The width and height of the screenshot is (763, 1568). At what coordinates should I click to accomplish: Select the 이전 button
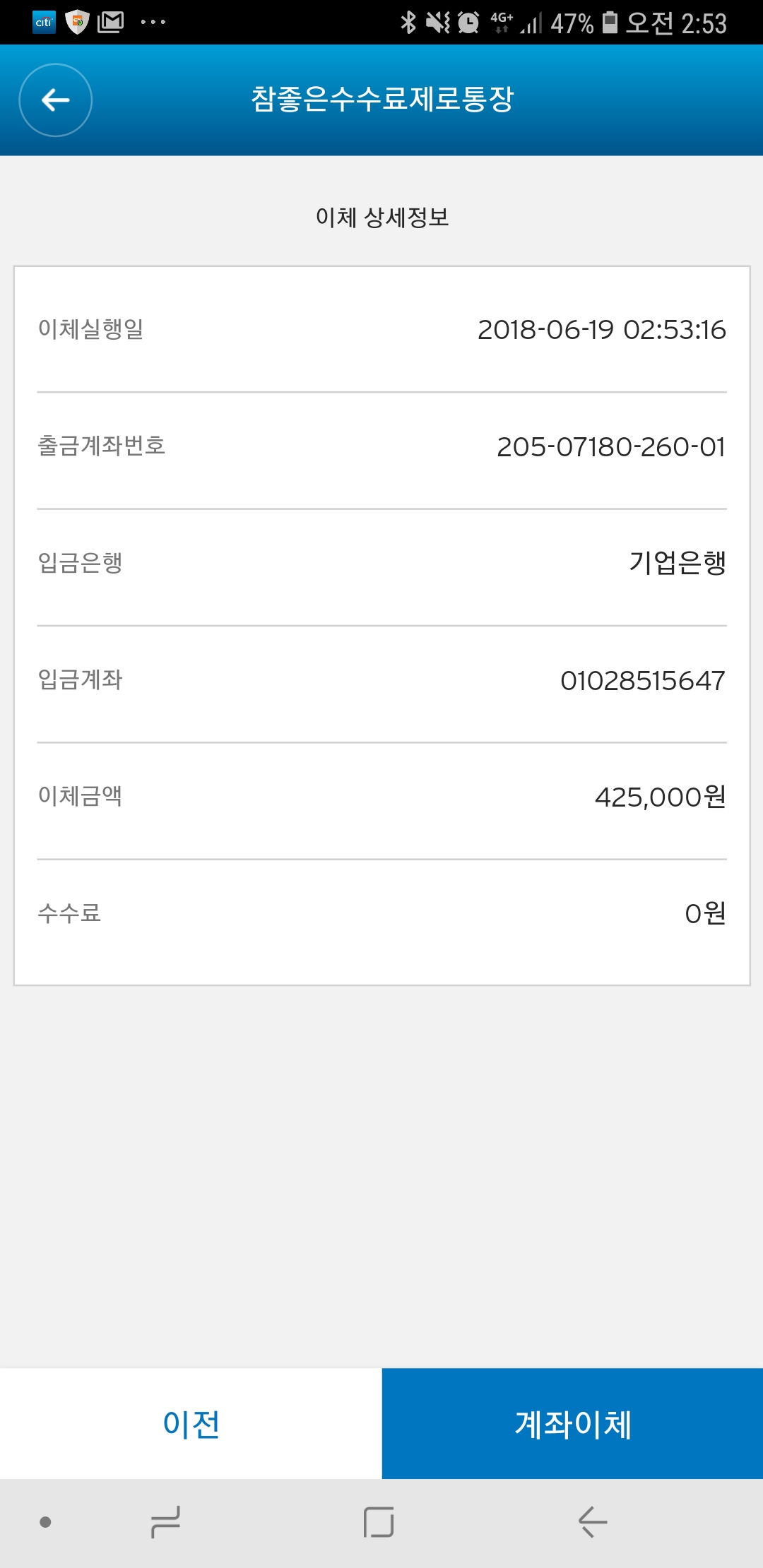click(191, 1424)
